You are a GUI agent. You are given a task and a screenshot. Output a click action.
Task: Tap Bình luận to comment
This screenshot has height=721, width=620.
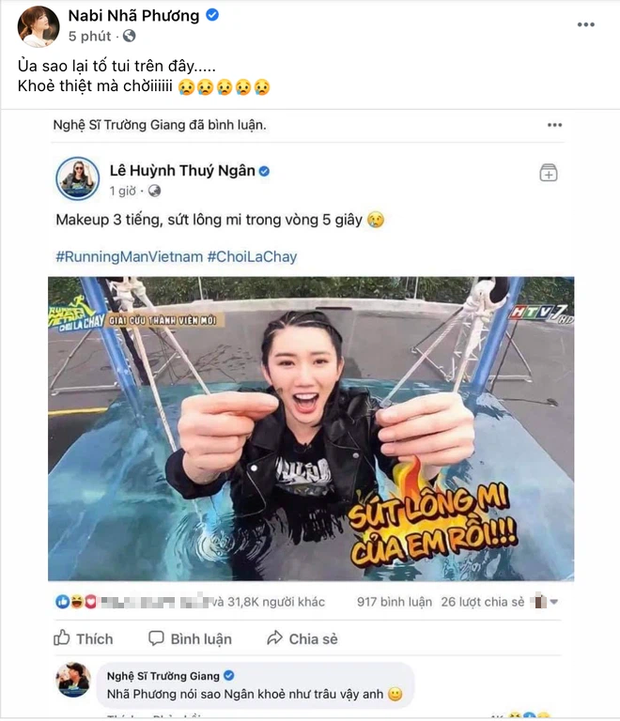(x=190, y=638)
